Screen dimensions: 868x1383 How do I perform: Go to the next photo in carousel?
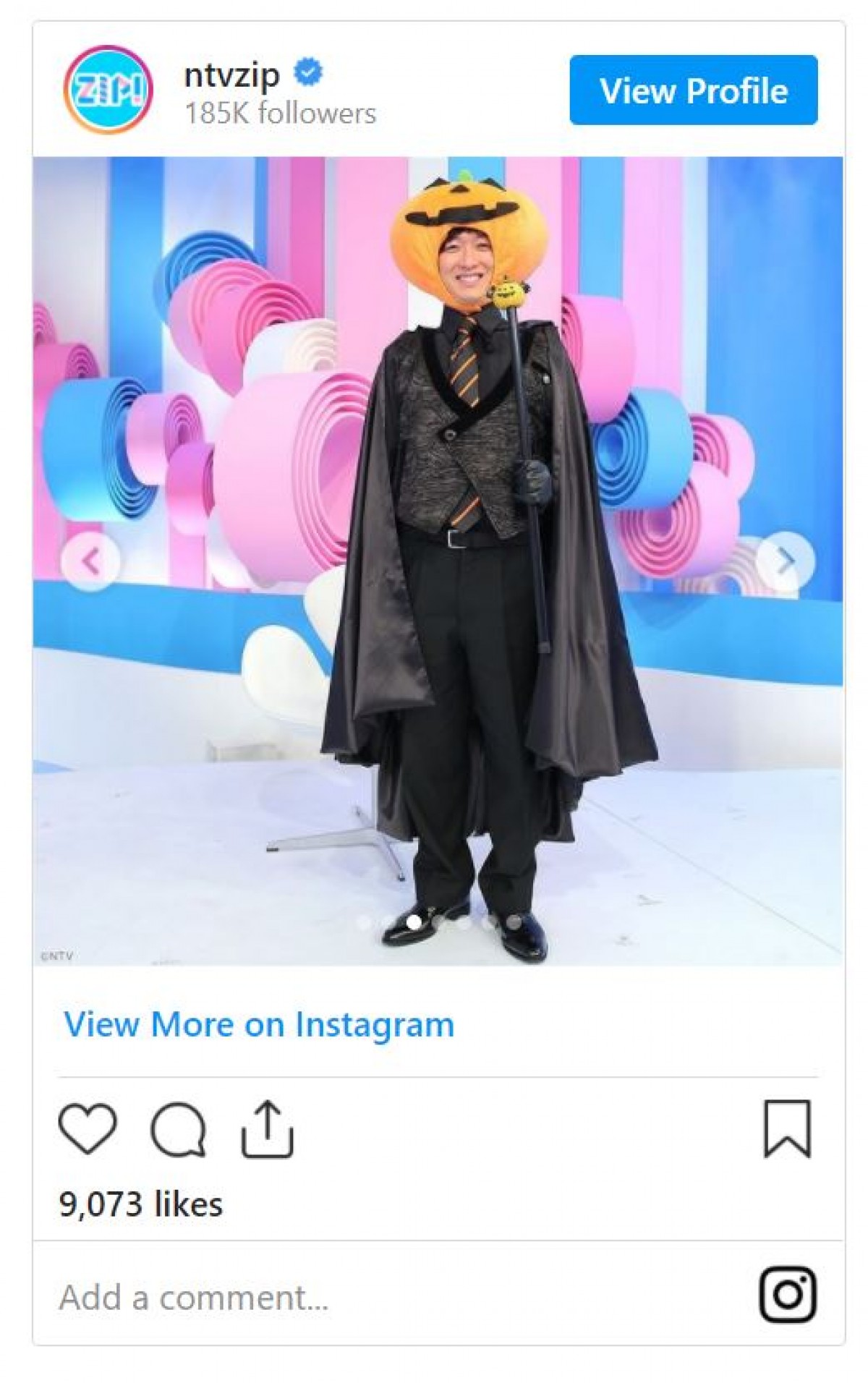[x=786, y=561]
